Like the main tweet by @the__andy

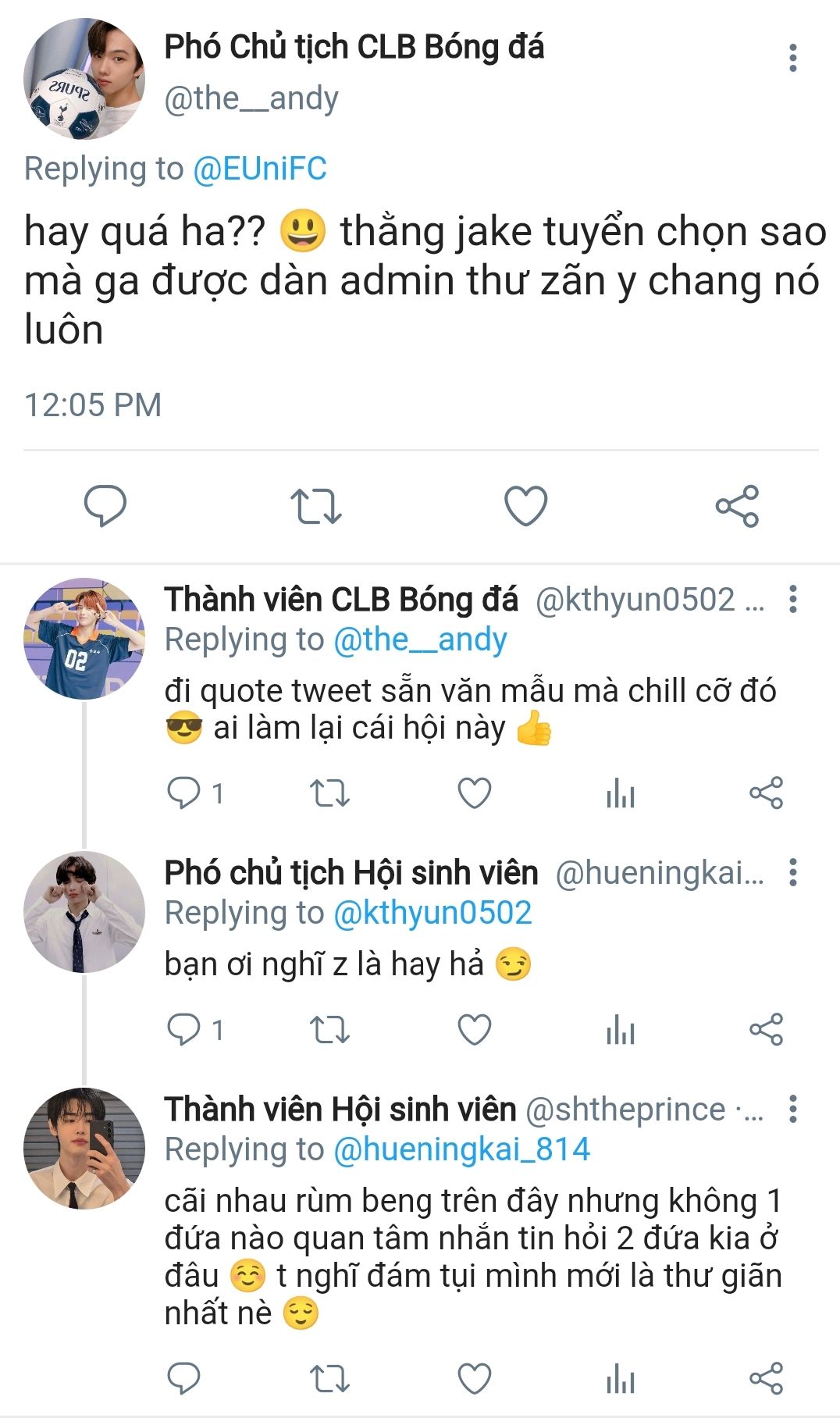pos(525,505)
